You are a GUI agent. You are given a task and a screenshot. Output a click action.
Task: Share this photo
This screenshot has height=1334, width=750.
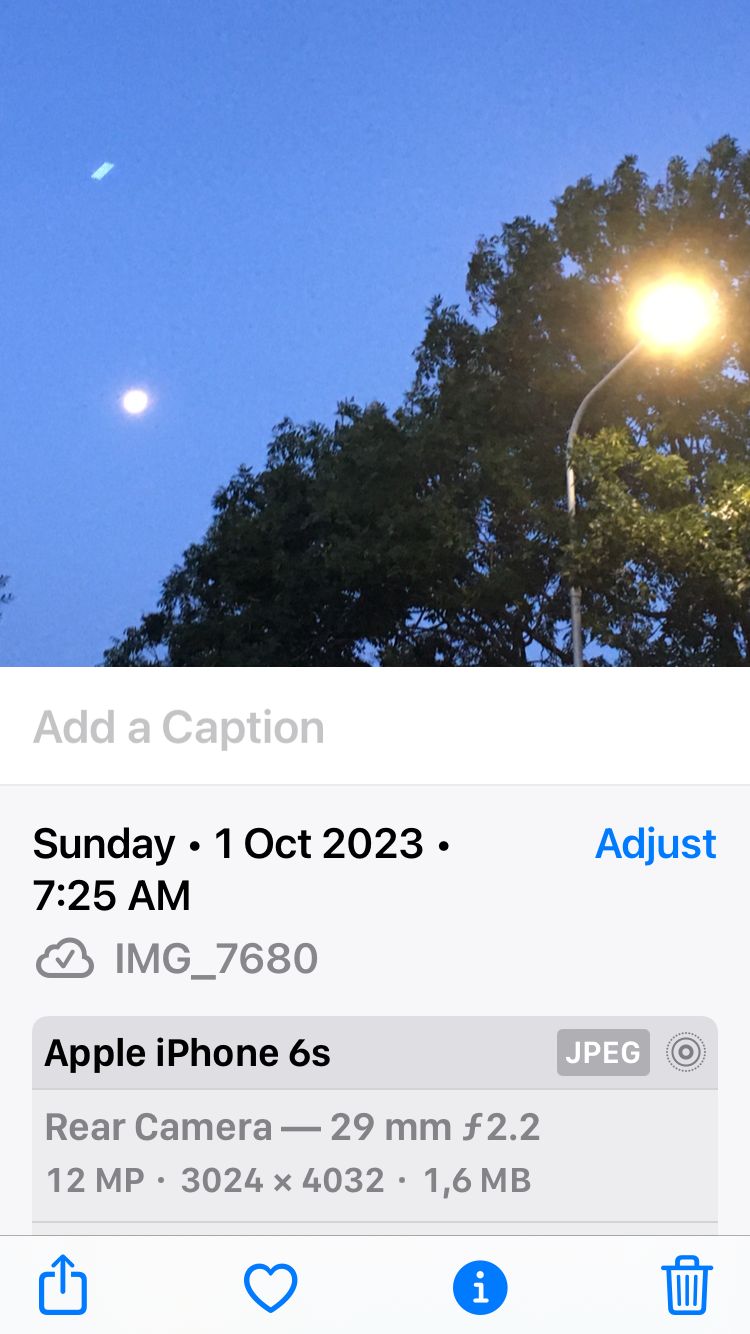tap(63, 1286)
